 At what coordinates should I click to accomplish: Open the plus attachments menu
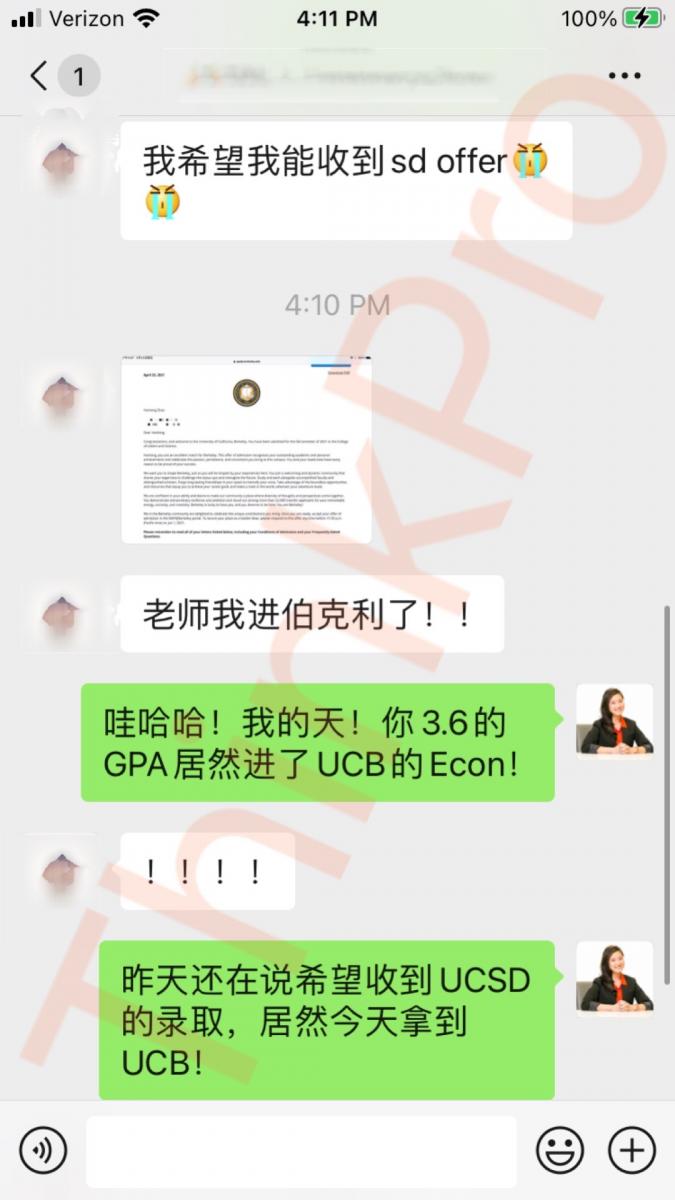632,1150
